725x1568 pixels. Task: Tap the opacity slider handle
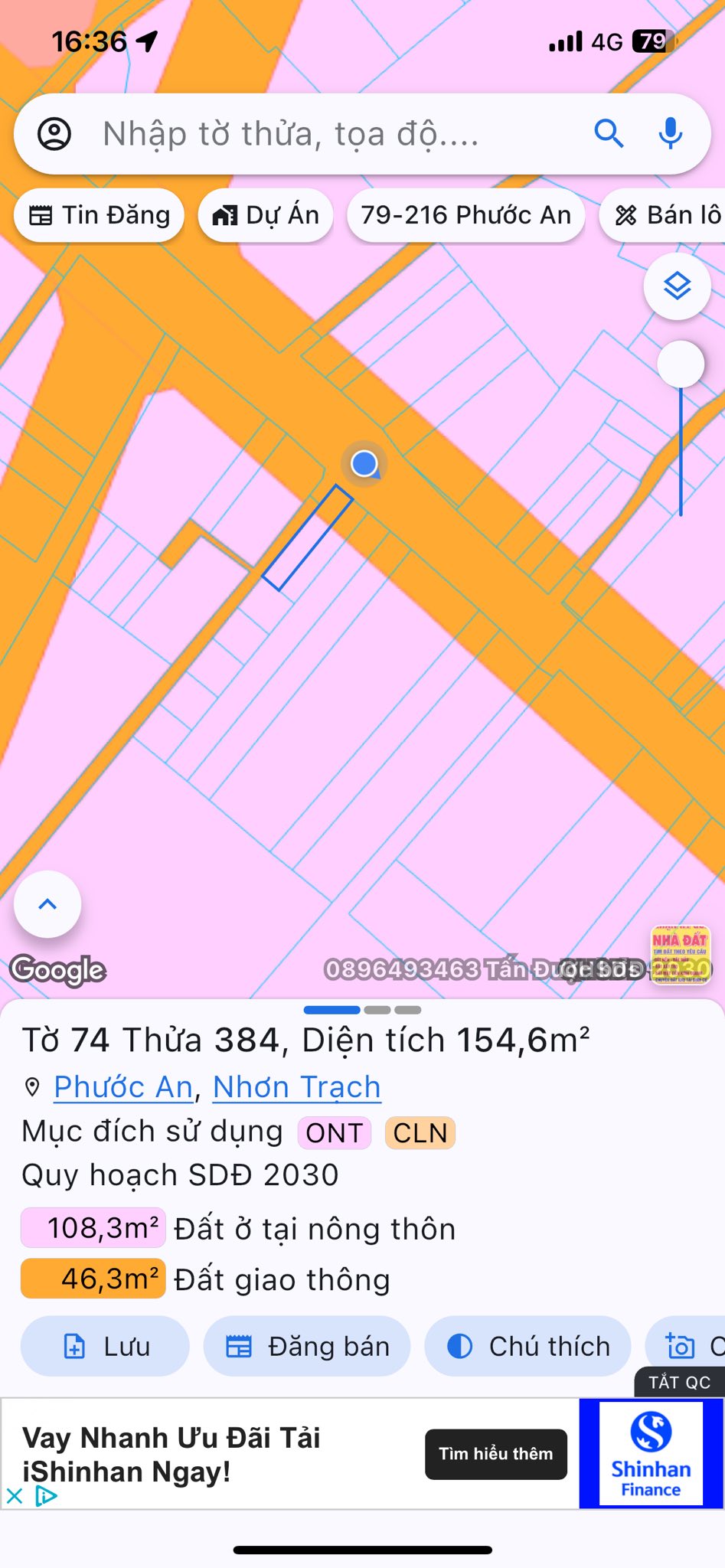pyautogui.click(x=681, y=364)
